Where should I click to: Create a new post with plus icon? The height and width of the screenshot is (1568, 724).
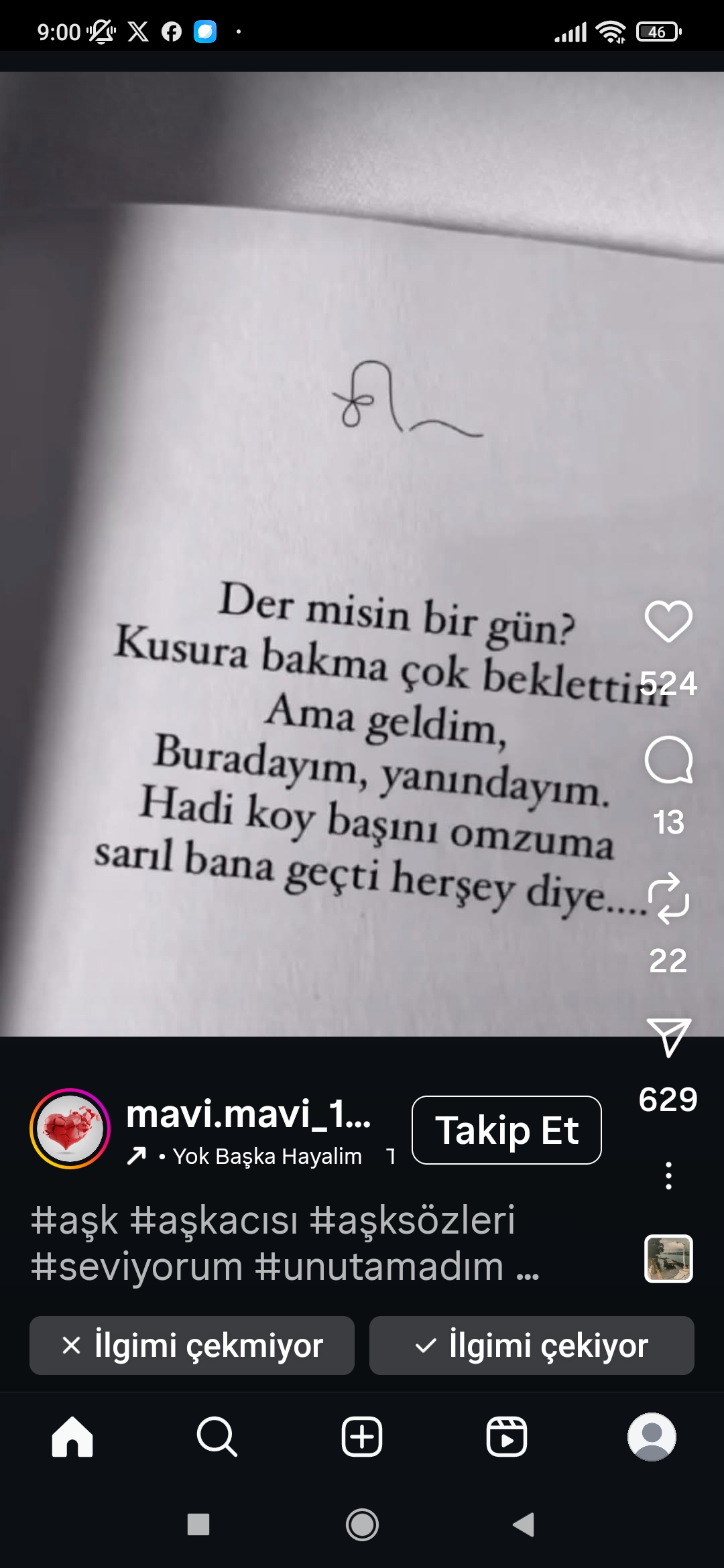point(362,1437)
